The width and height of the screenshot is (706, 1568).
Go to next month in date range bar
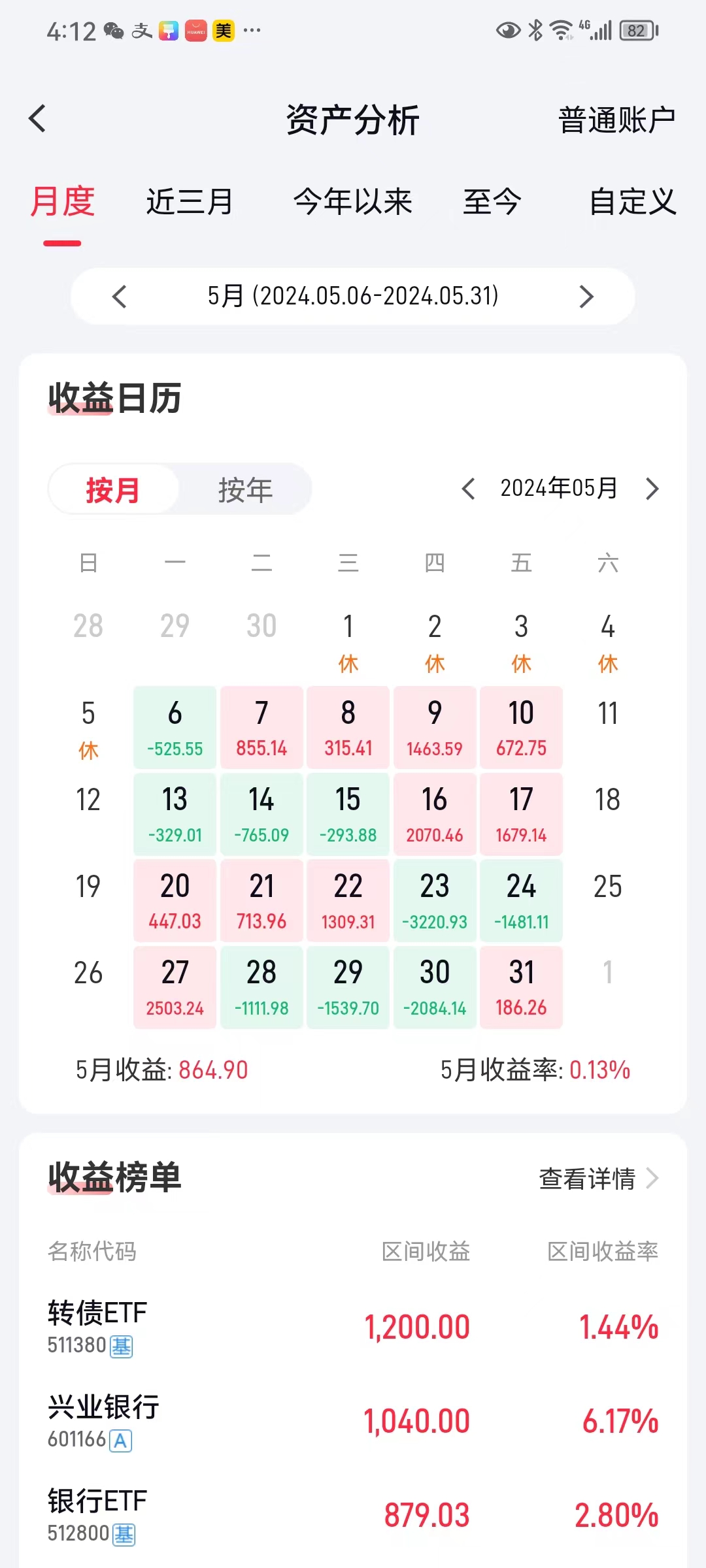point(586,297)
